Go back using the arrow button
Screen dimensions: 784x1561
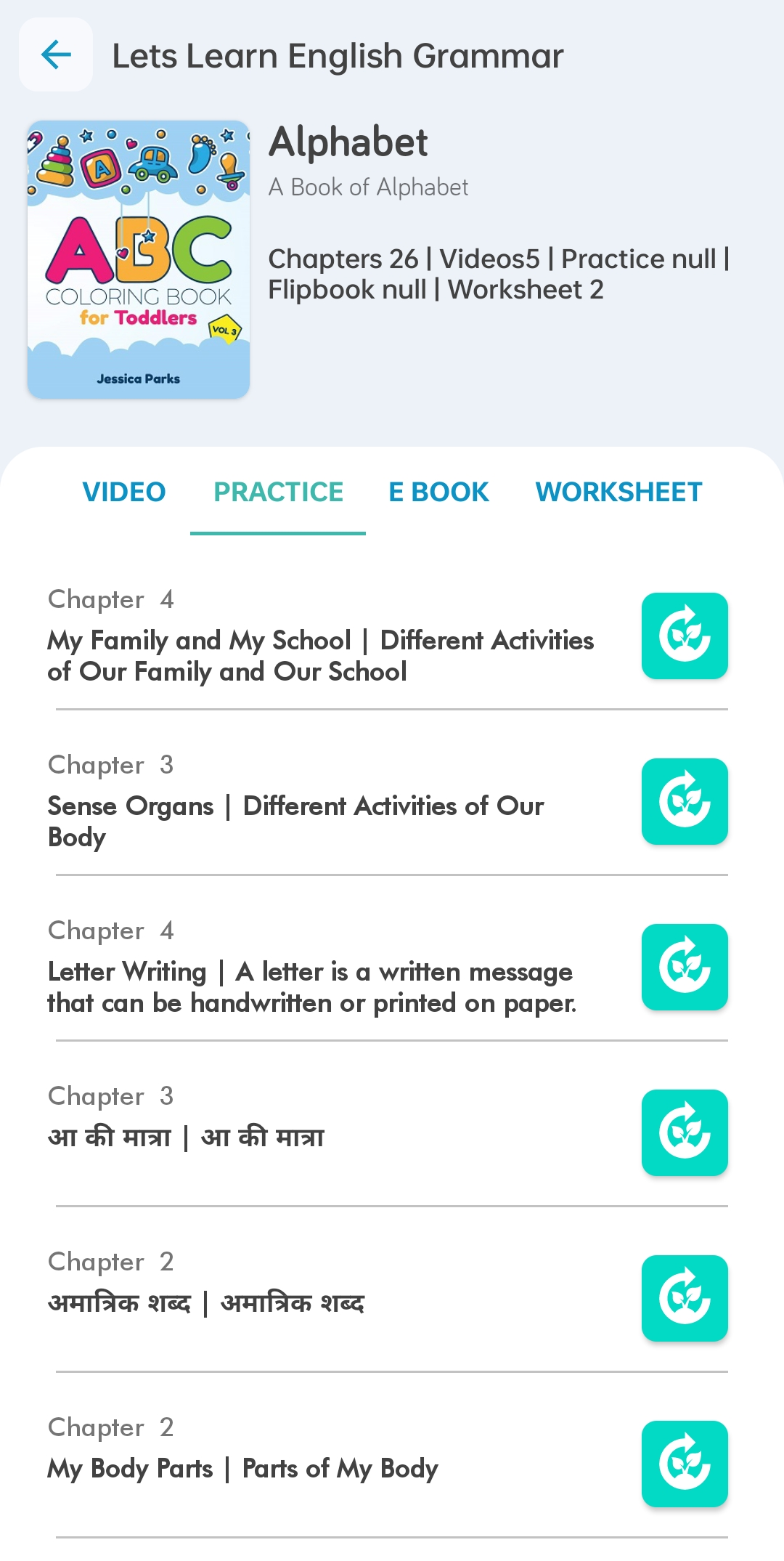click(56, 54)
